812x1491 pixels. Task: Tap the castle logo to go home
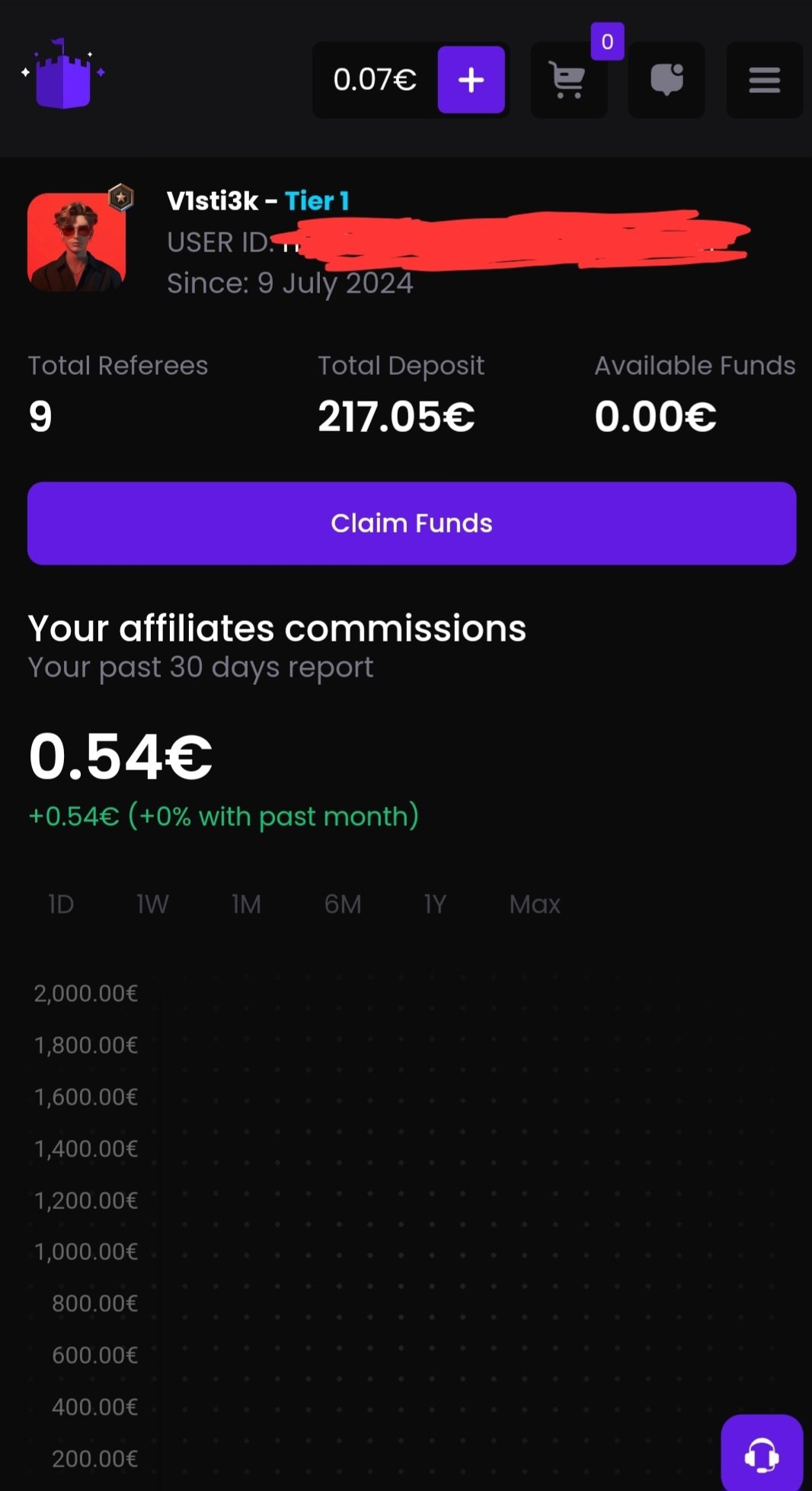(63, 74)
